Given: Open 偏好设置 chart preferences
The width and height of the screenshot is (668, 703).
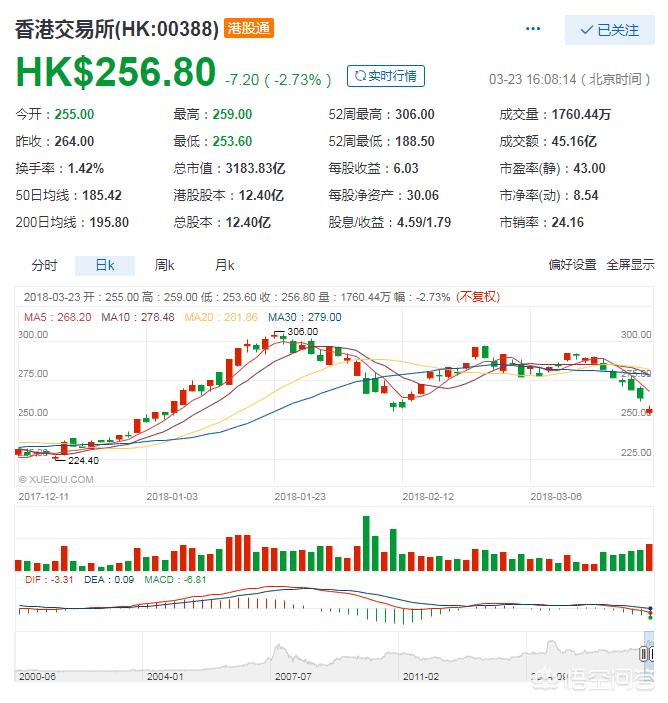Looking at the screenshot, I should (x=572, y=265).
